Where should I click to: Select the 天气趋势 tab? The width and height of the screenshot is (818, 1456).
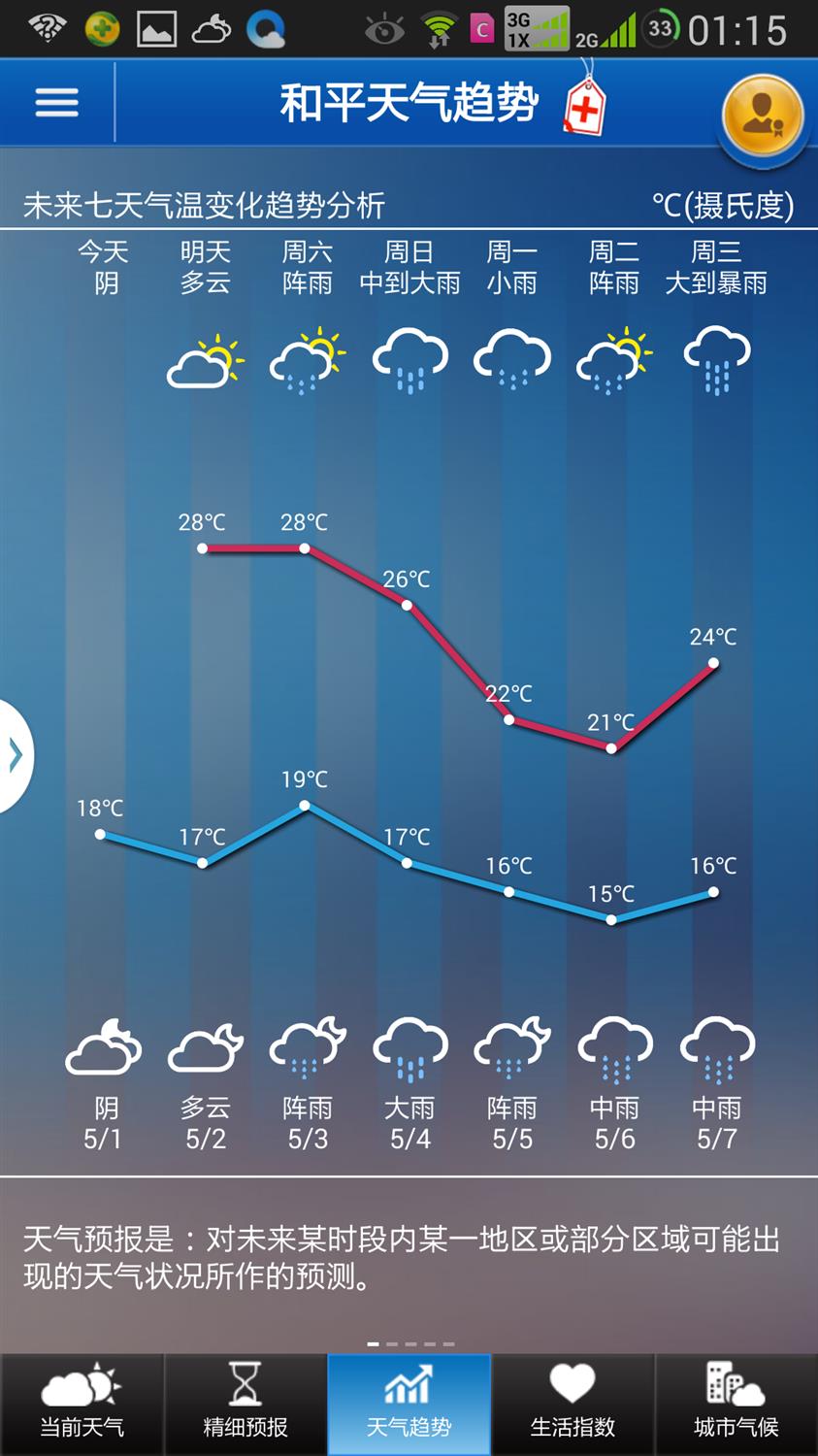(x=409, y=1404)
